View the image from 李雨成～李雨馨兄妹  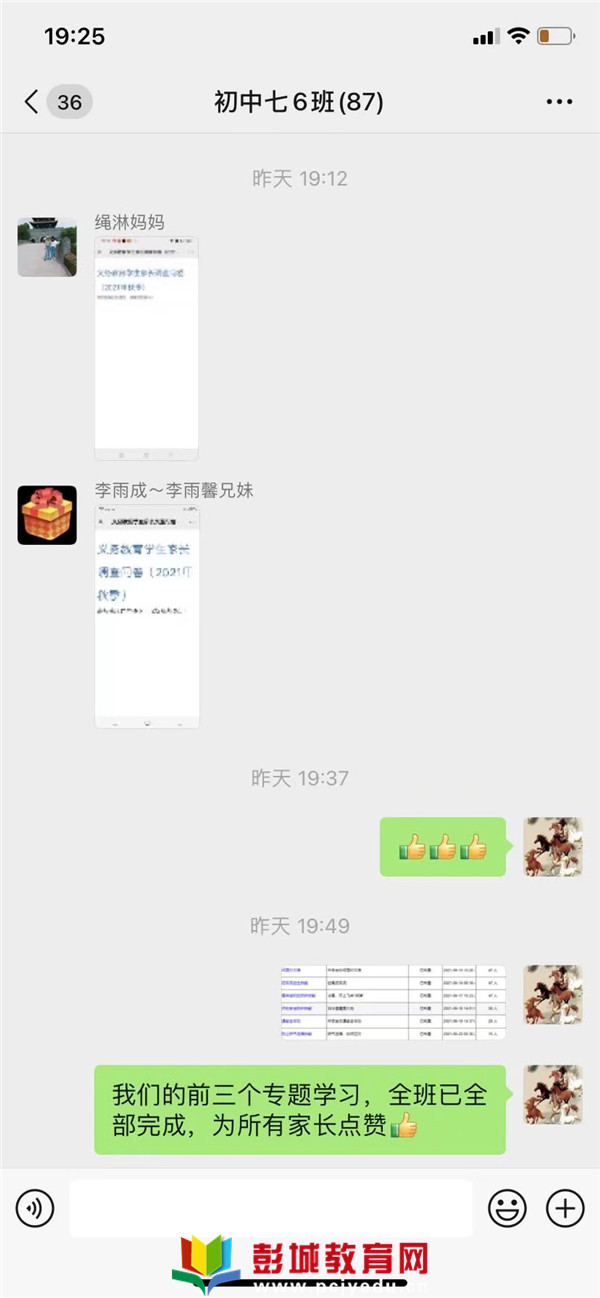coord(146,616)
